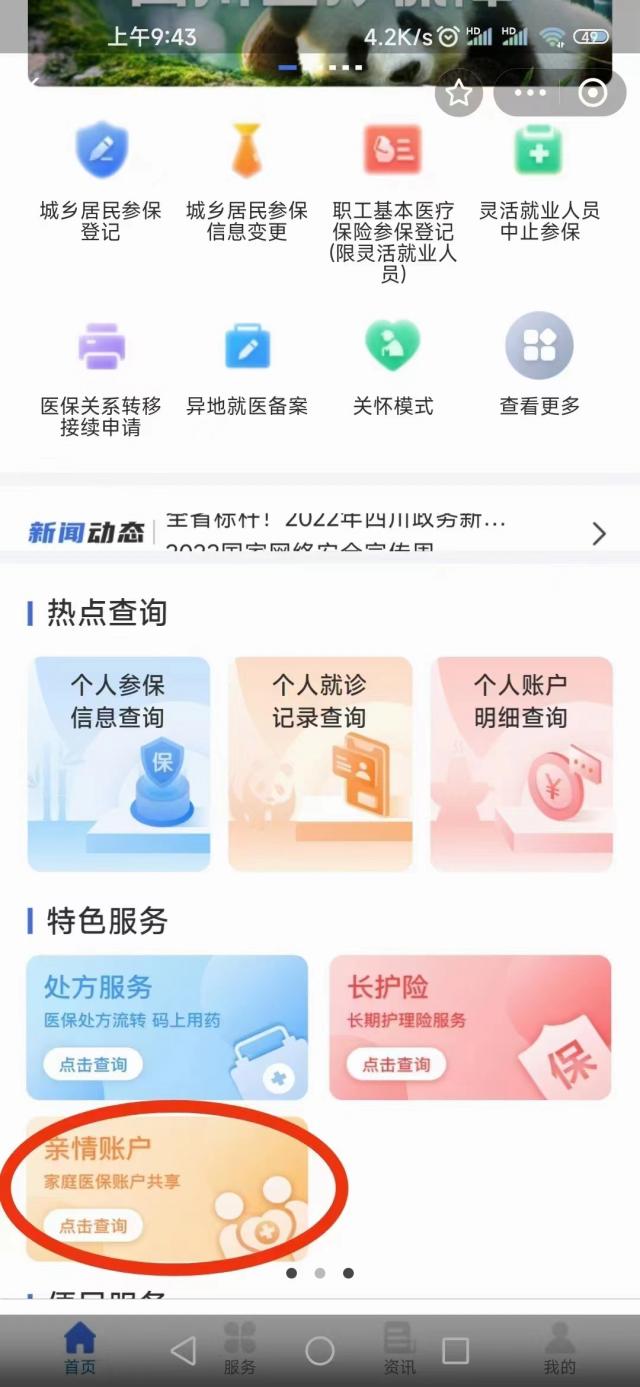This screenshot has width=640, height=1387.
Task: Open 异地就医备案 service
Action: 247,370
